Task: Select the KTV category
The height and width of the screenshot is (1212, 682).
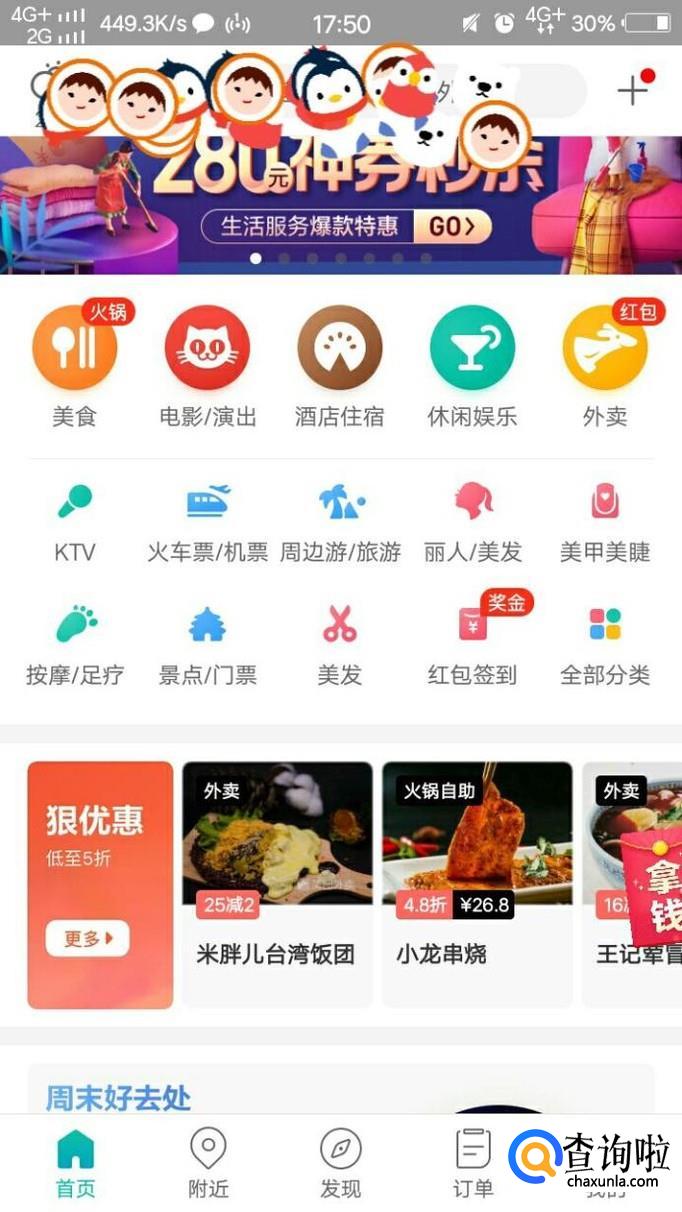Action: point(74,520)
